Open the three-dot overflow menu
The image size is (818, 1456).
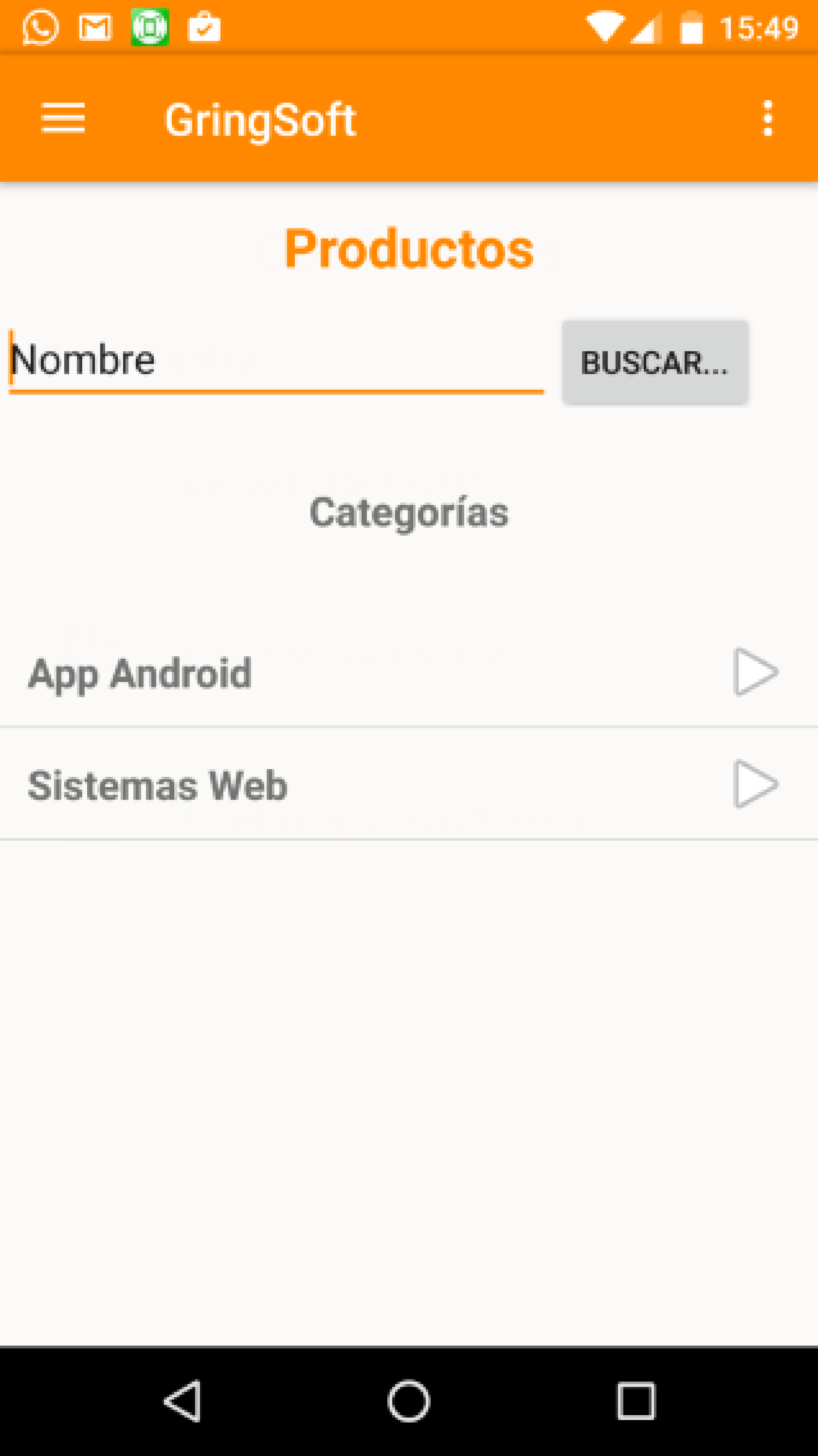tap(767, 118)
